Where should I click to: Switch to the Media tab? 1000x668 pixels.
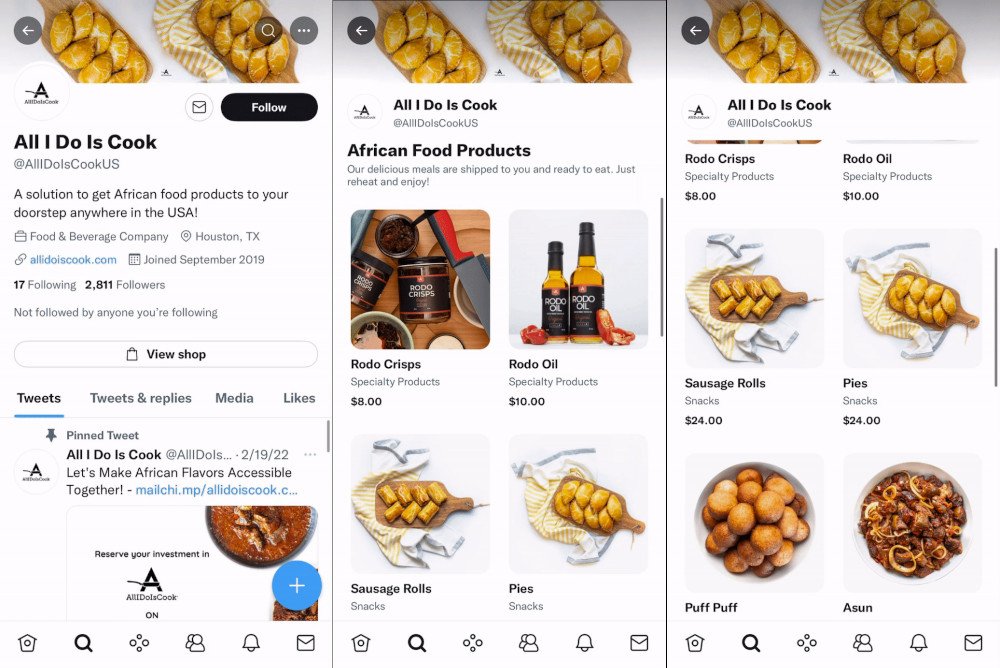tap(234, 398)
